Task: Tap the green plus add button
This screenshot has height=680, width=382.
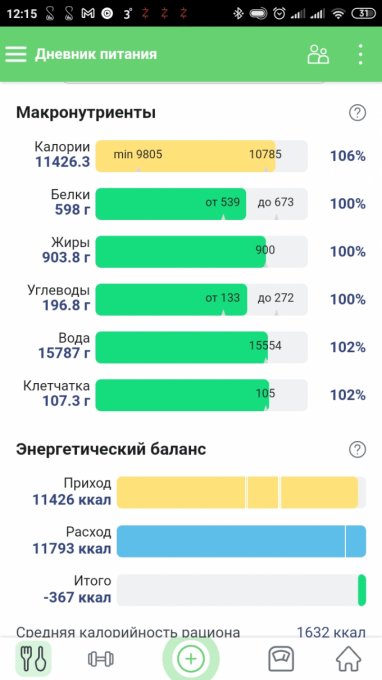Action: (x=191, y=659)
